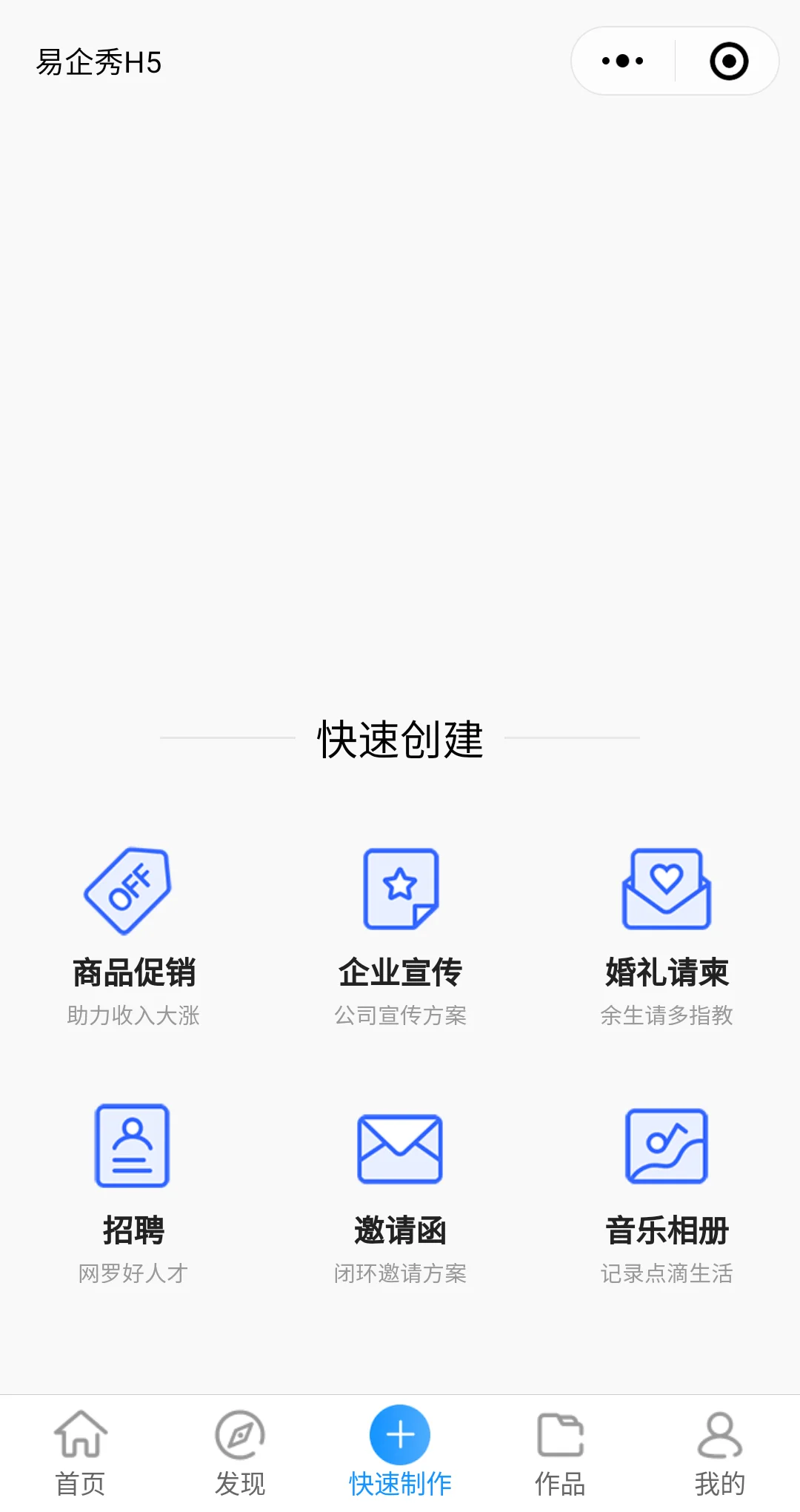Make a 音乐相册 music album

(x=667, y=1192)
